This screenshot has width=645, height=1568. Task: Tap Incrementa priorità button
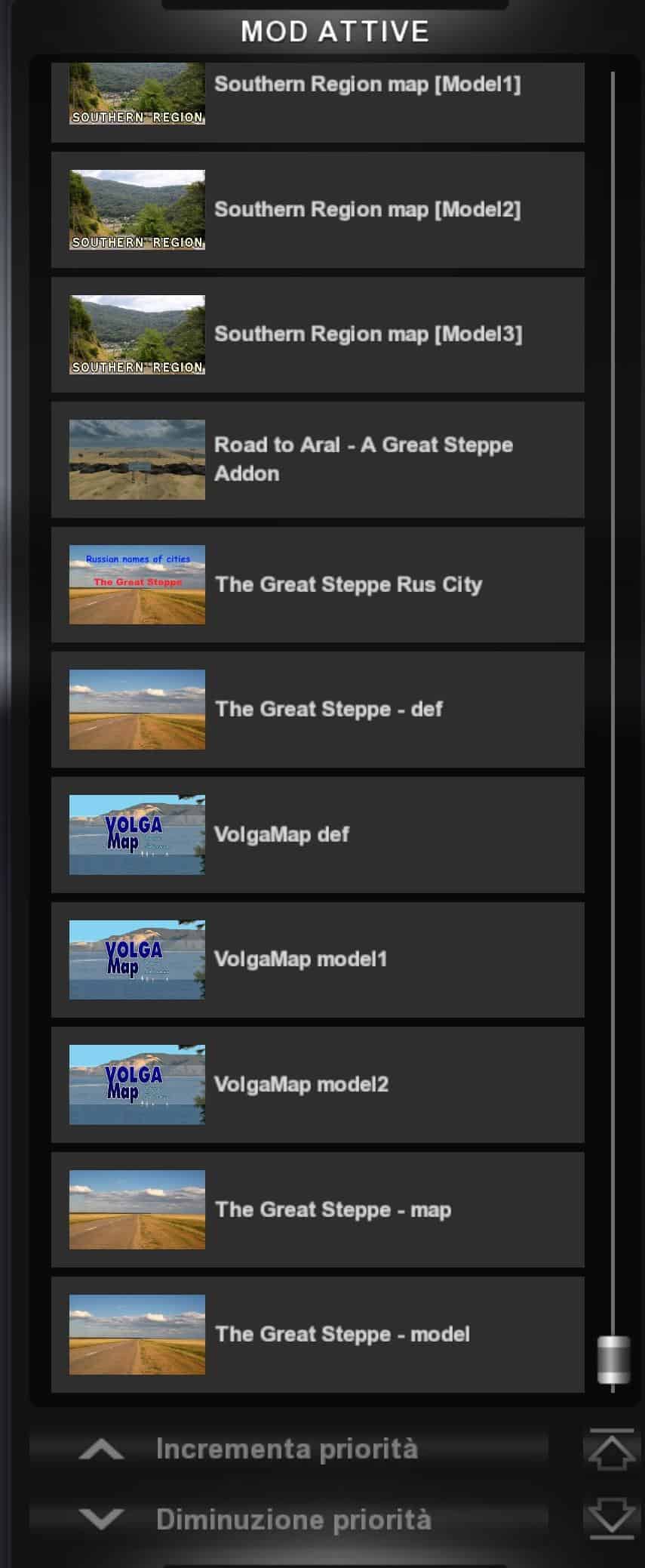[287, 1449]
